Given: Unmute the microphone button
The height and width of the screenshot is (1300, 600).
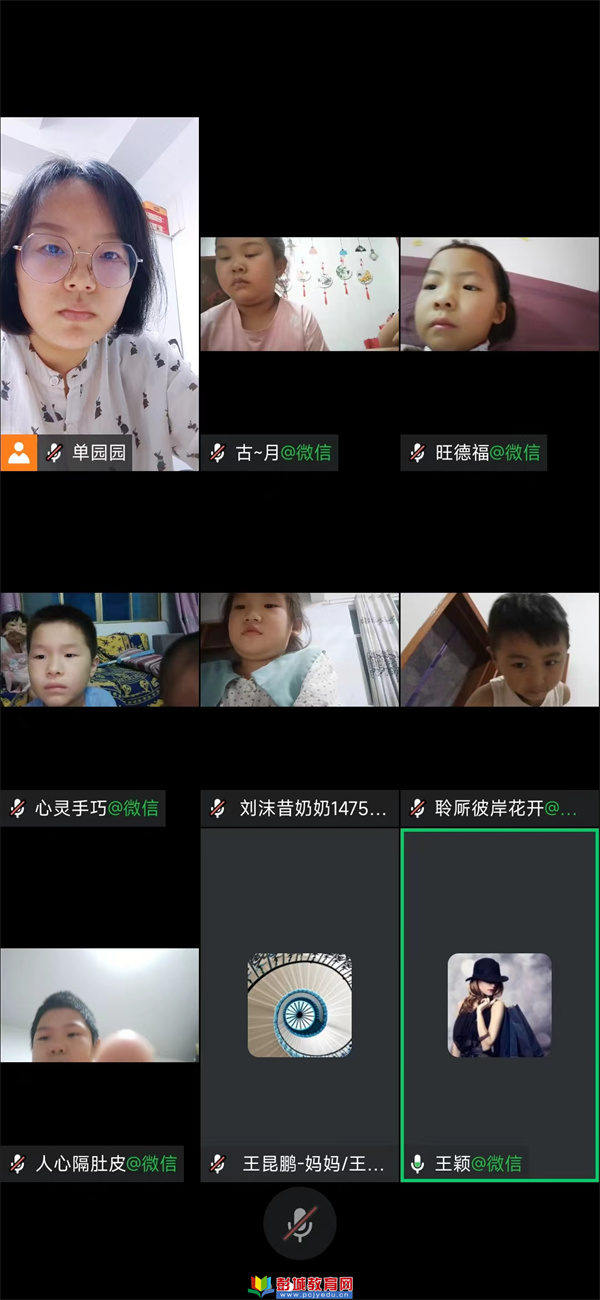Looking at the screenshot, I should (299, 1223).
